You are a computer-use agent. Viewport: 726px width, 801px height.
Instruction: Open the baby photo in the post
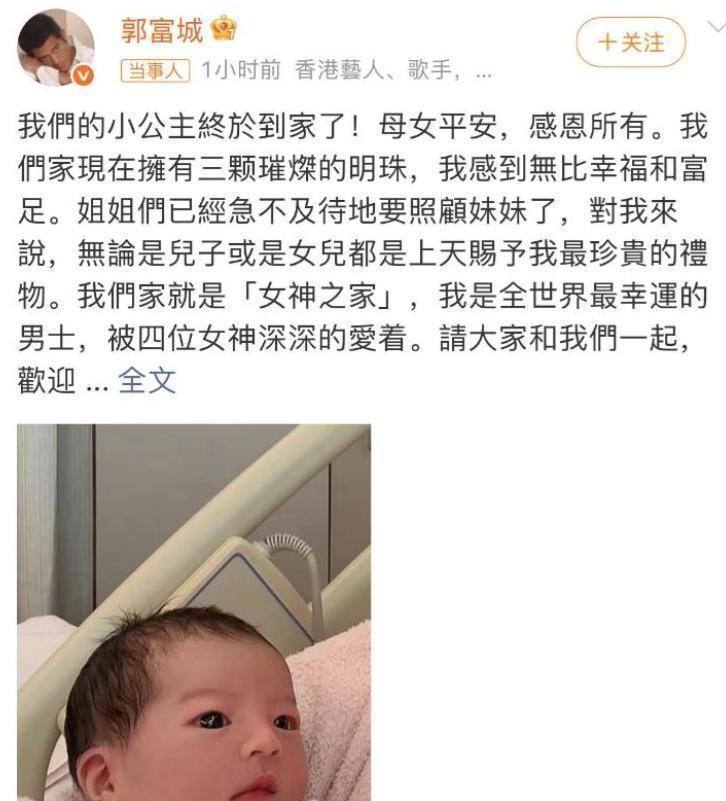[x=194, y=610]
